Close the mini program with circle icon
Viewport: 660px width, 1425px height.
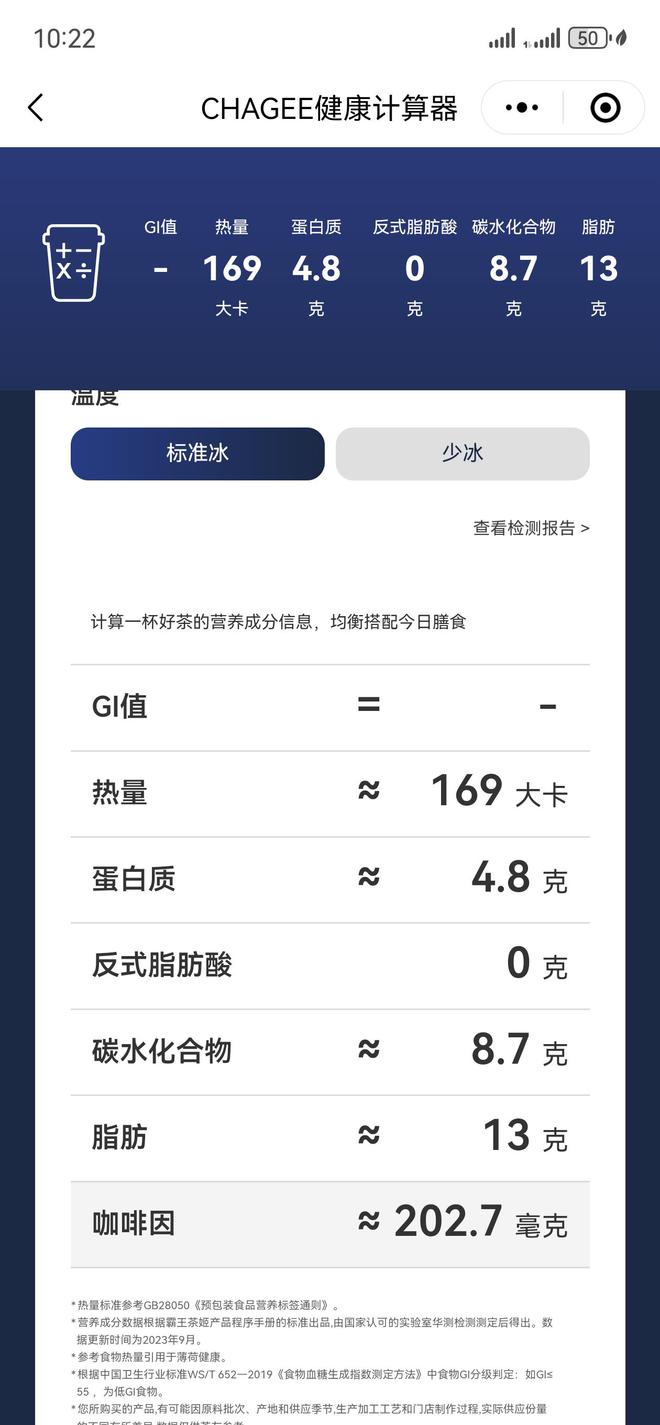coord(605,108)
